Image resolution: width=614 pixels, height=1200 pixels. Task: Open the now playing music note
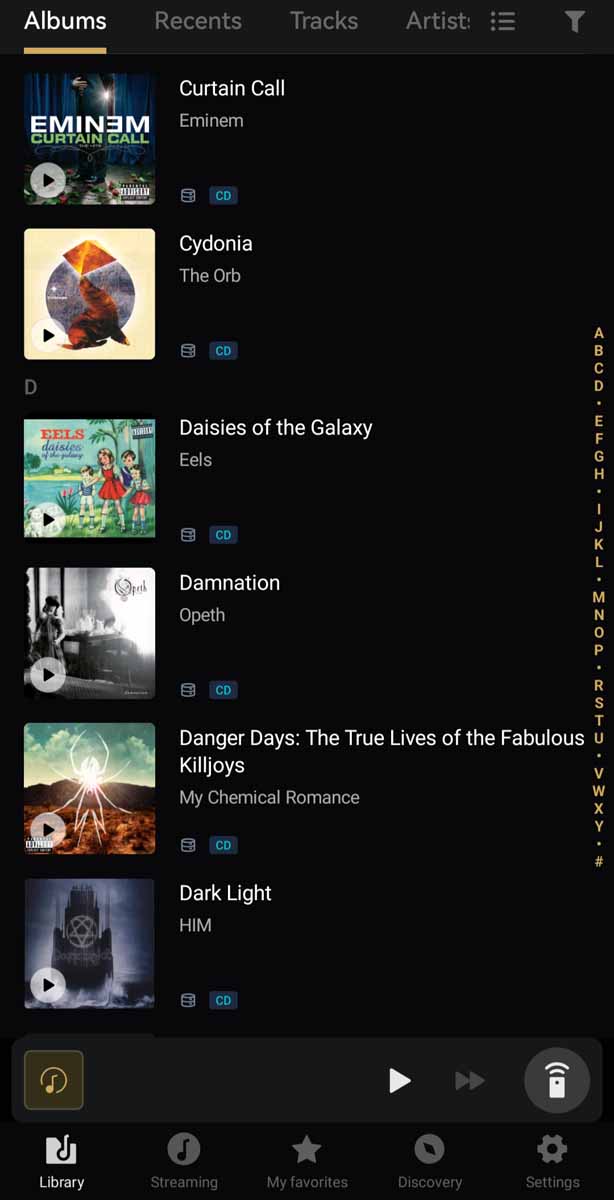coord(54,1080)
